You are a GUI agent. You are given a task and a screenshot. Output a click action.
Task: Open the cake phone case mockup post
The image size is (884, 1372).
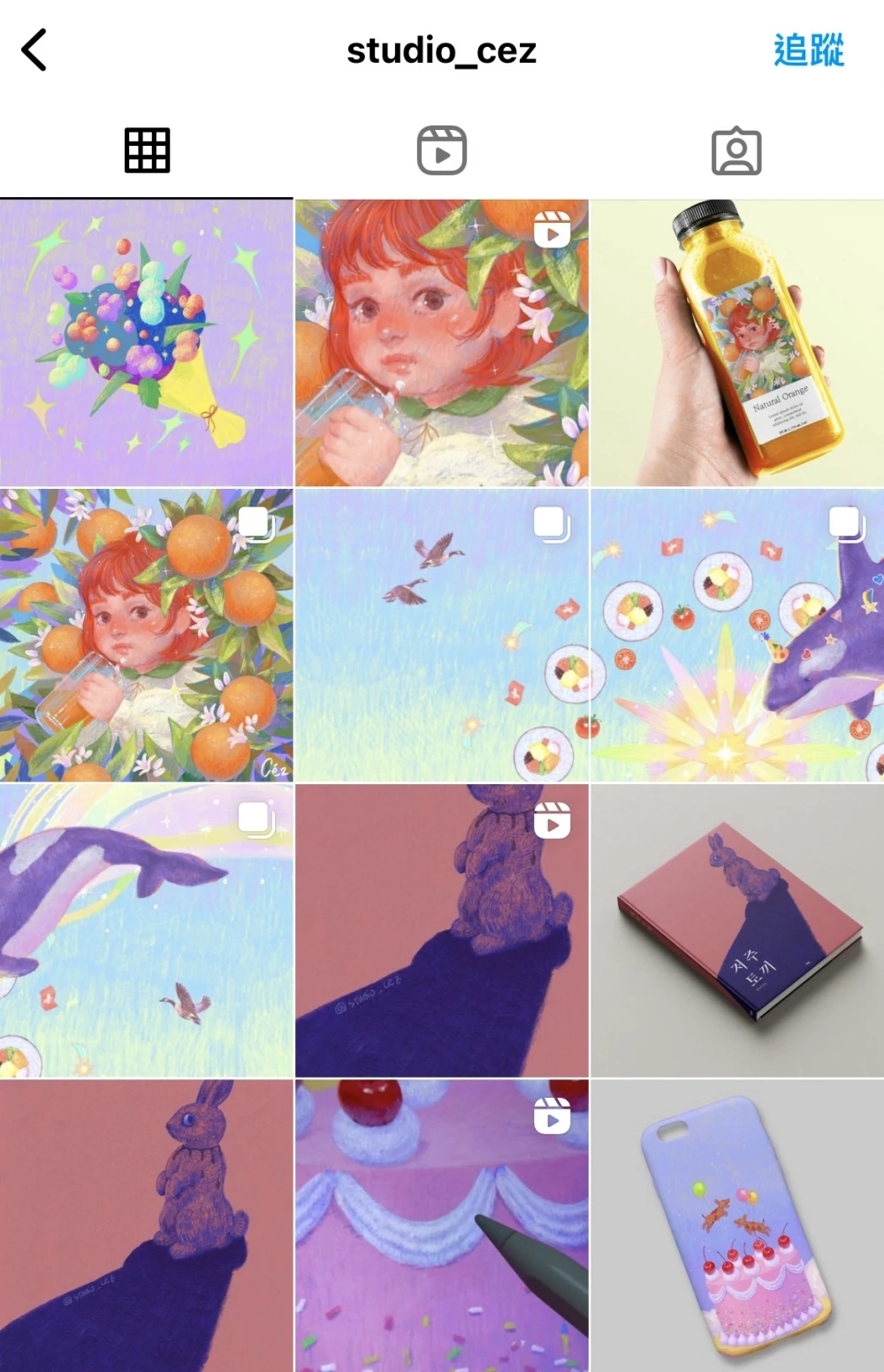click(736, 1225)
